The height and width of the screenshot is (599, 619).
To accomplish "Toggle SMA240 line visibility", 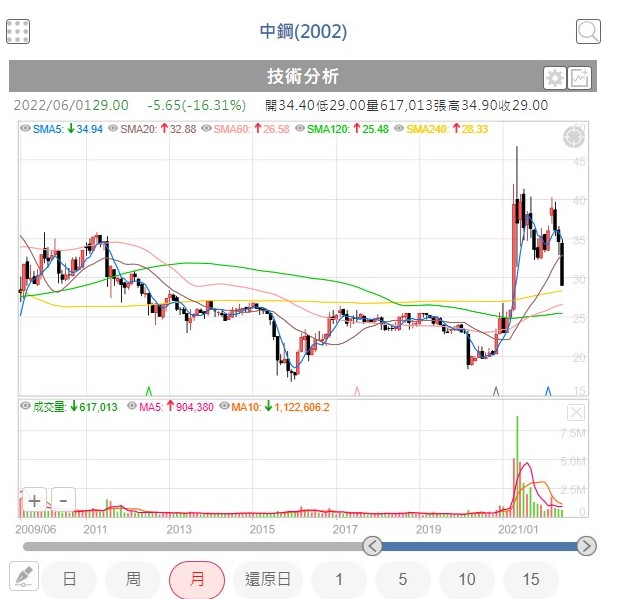I will (x=399, y=129).
